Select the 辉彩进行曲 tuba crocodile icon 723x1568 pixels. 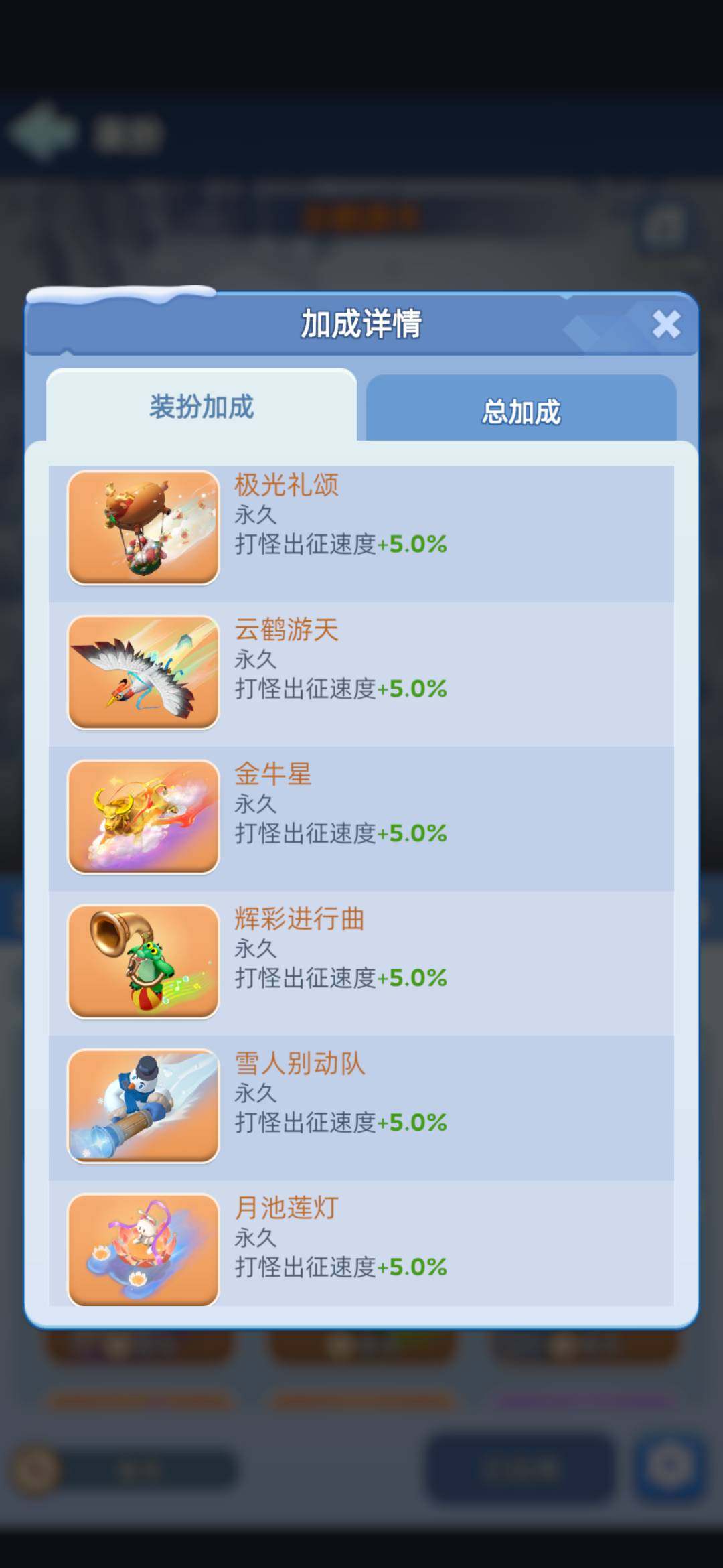point(143,962)
